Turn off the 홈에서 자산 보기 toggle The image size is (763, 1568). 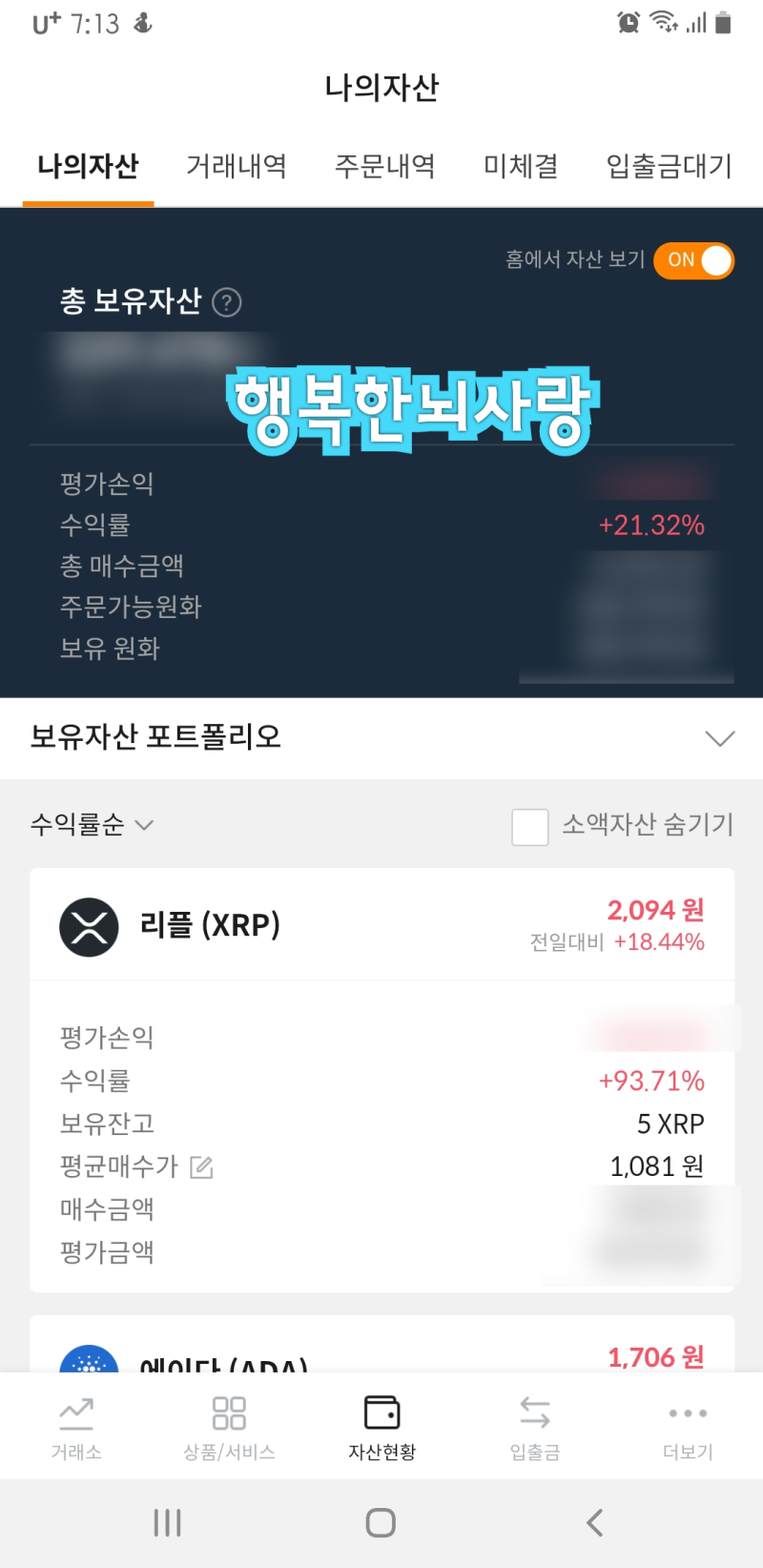click(693, 260)
